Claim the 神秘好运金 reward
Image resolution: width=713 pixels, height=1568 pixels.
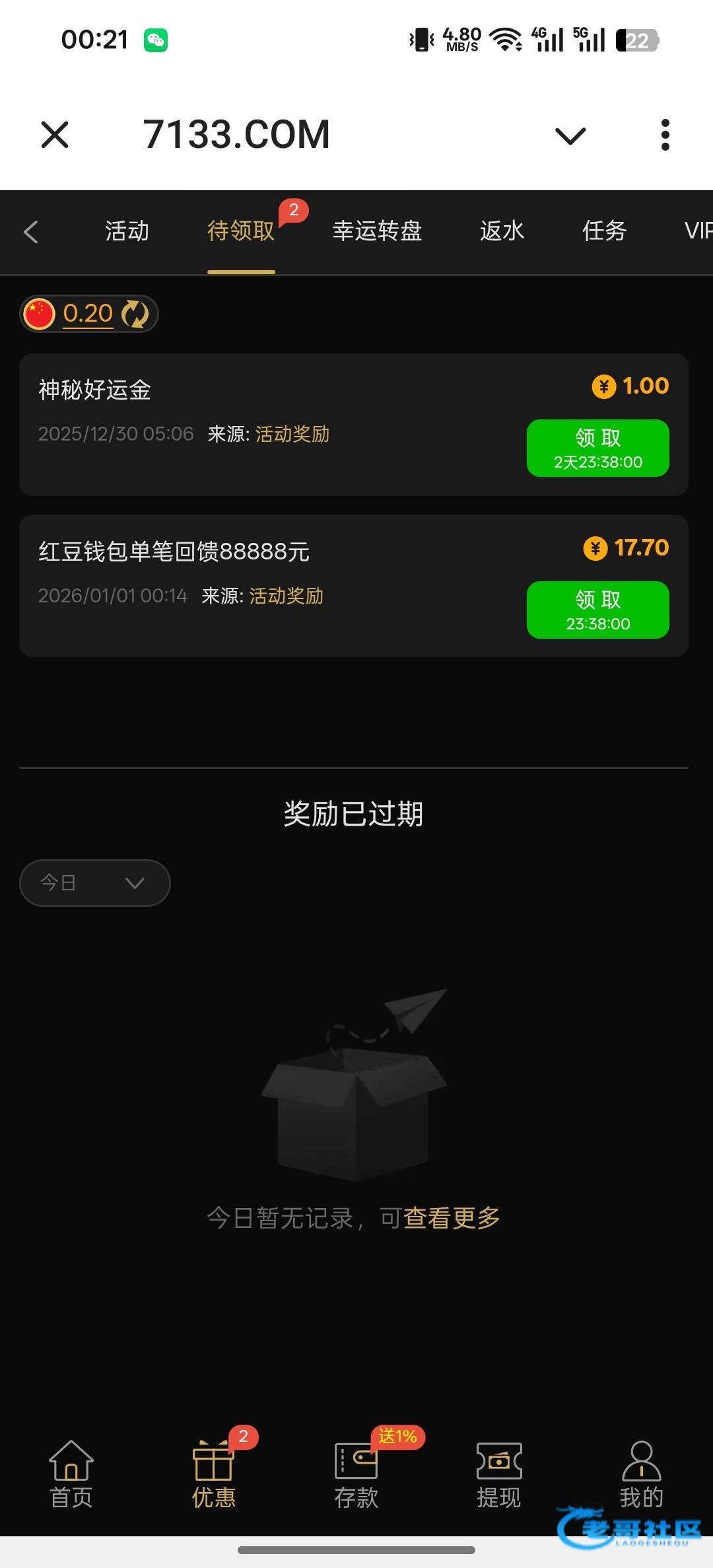coord(597,448)
